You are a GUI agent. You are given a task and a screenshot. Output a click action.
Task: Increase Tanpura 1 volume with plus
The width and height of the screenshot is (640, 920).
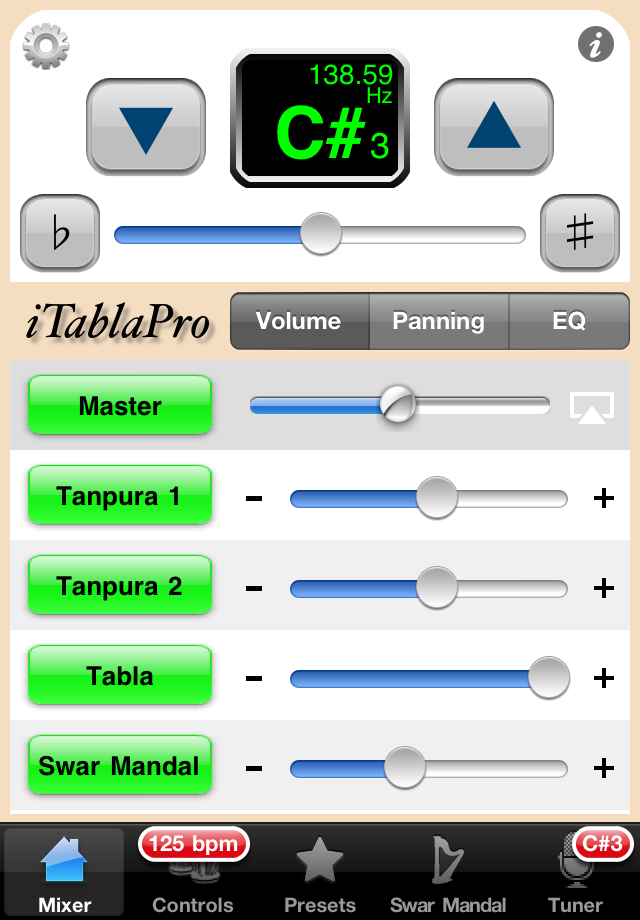pyautogui.click(x=603, y=498)
